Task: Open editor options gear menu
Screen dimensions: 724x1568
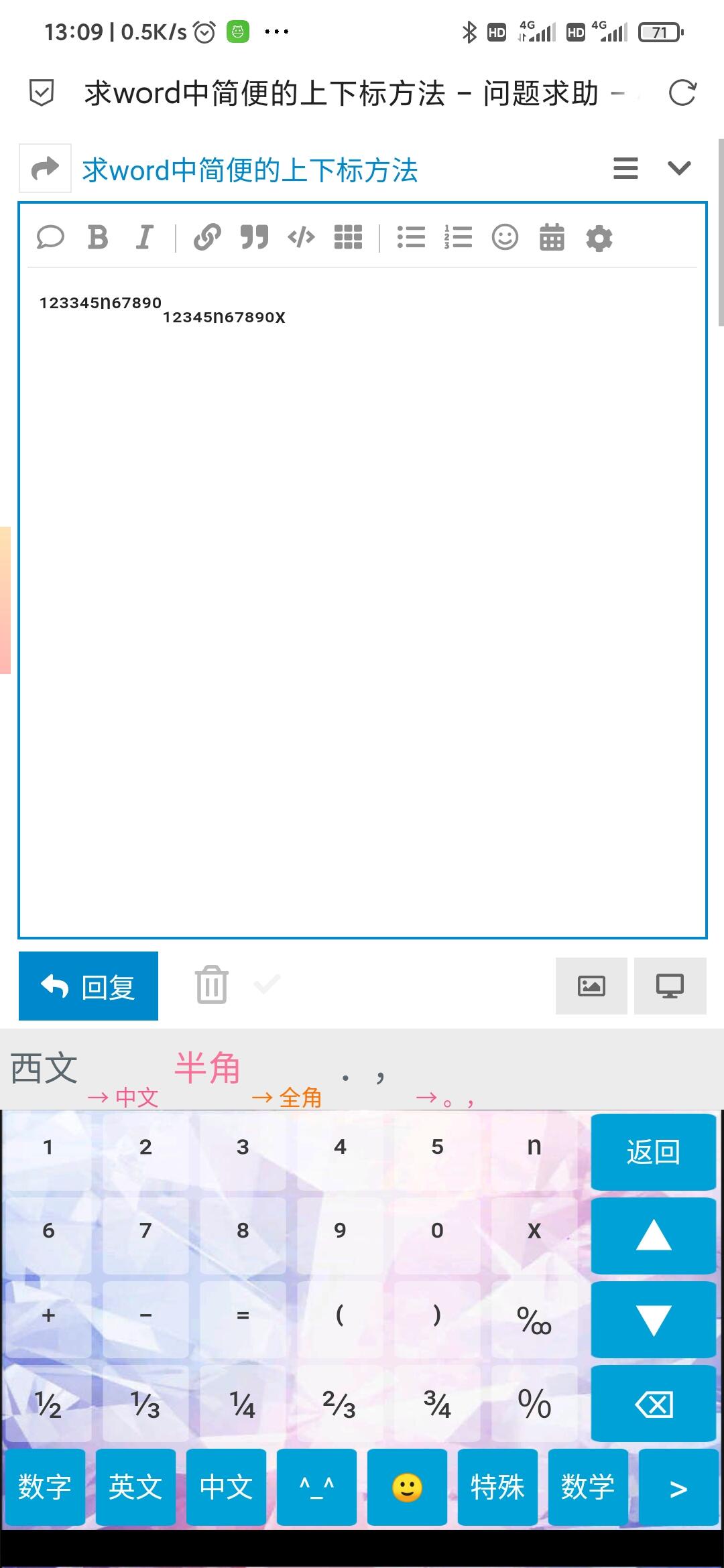Action: pos(599,239)
